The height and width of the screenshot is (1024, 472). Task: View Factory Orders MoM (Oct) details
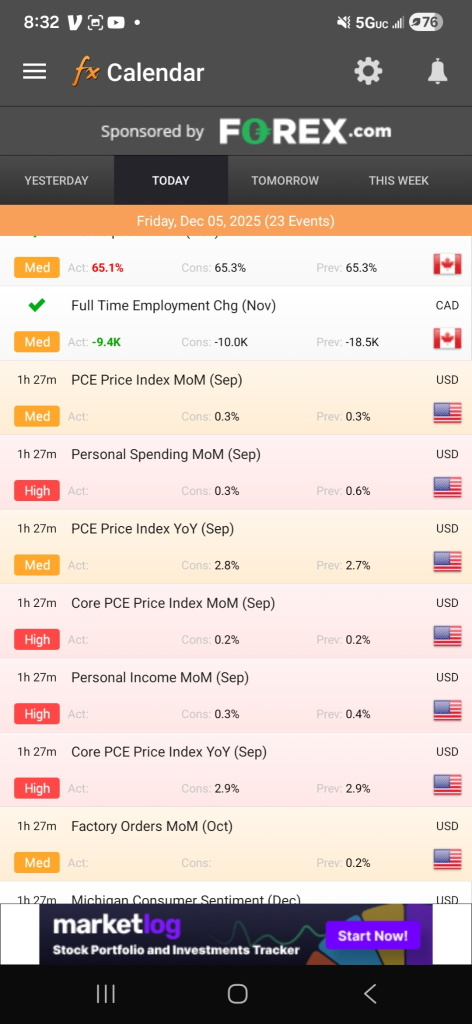pyautogui.click(x=236, y=844)
